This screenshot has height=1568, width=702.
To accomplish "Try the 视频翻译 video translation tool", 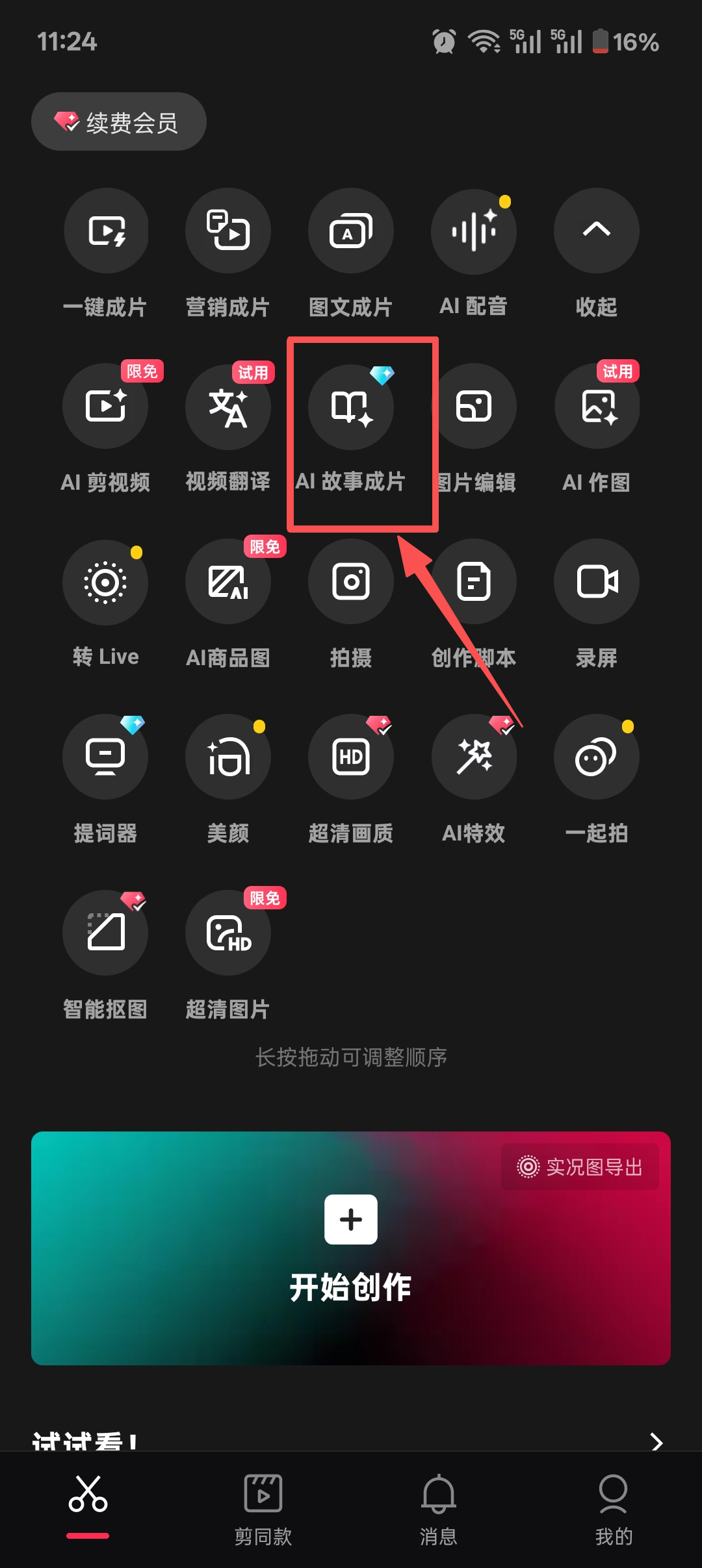I will coord(227,407).
